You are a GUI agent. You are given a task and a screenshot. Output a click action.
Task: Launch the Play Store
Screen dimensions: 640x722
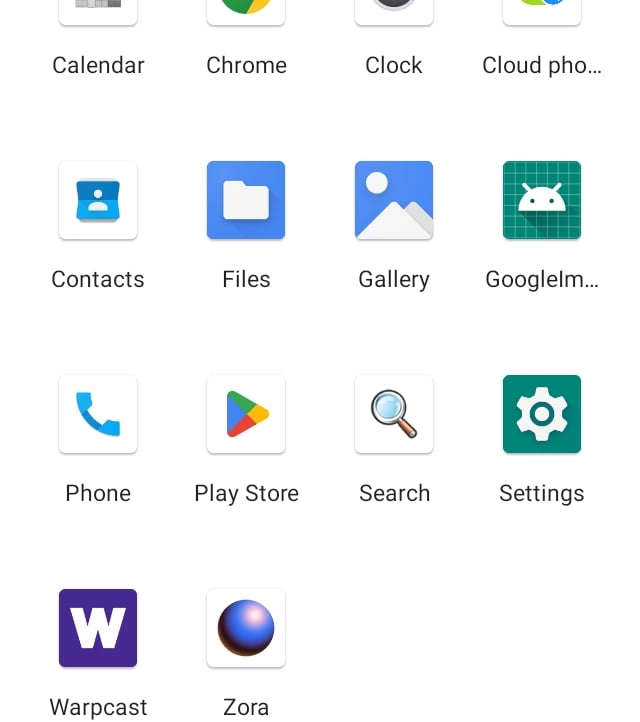click(x=246, y=415)
